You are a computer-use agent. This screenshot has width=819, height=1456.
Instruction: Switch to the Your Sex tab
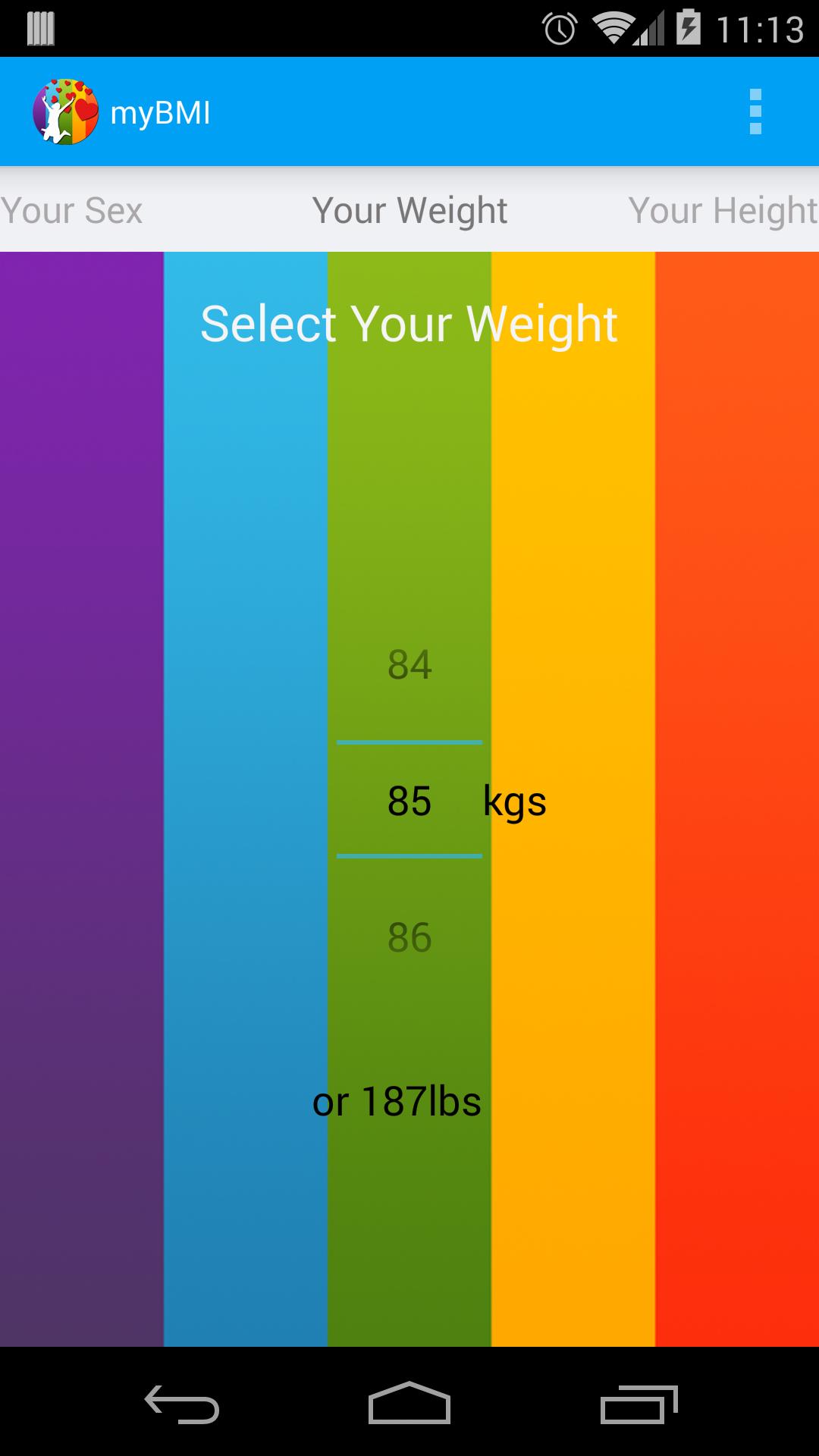72,210
